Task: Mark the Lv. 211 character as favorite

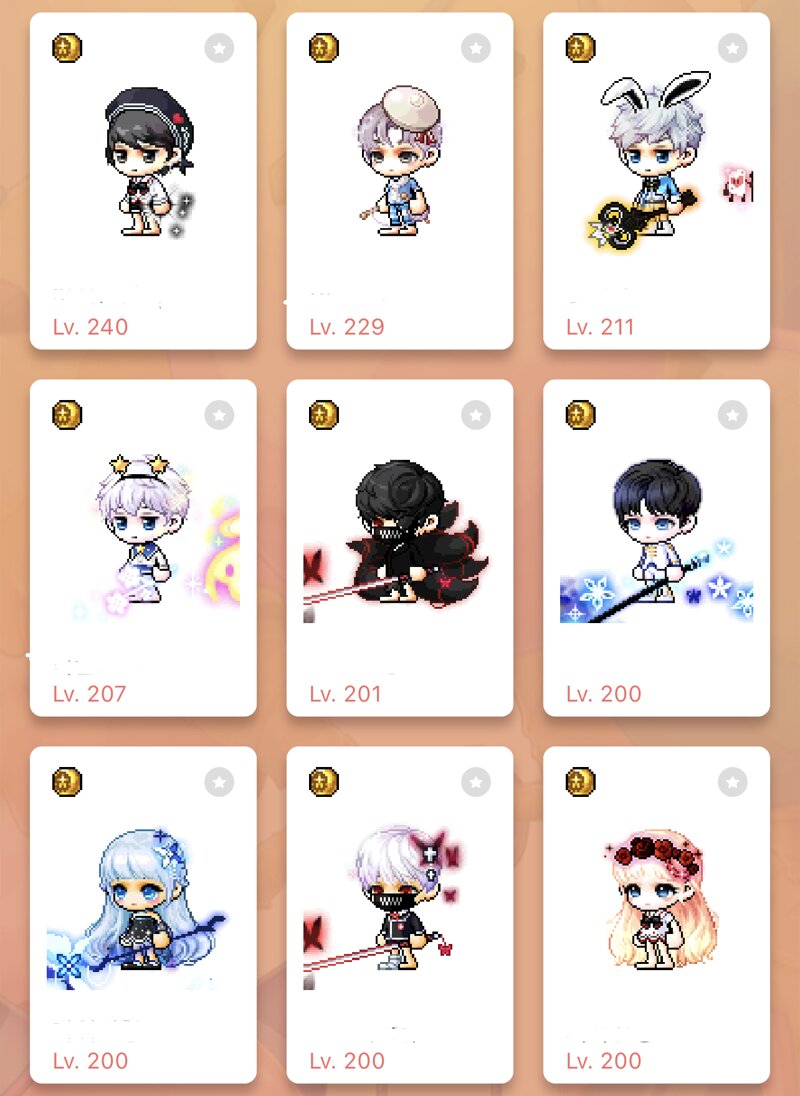Action: click(x=733, y=47)
